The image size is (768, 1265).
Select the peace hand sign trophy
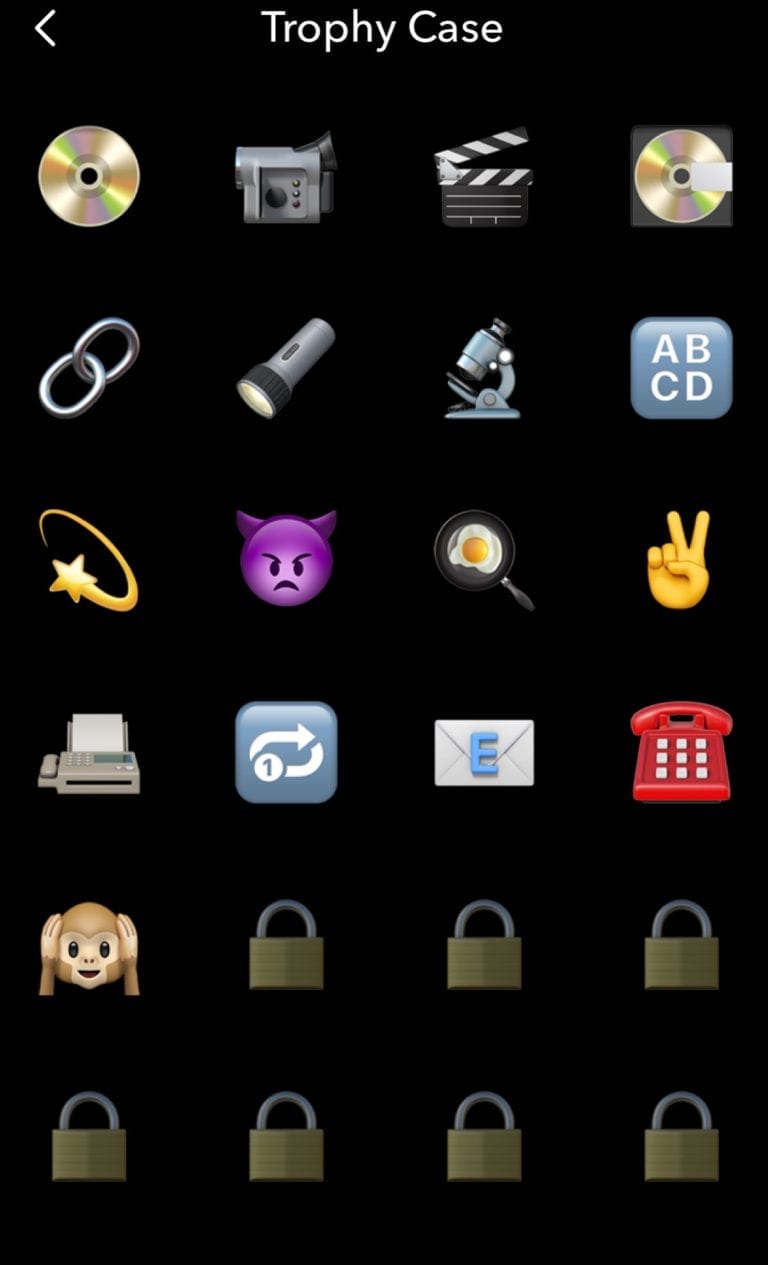coord(681,560)
